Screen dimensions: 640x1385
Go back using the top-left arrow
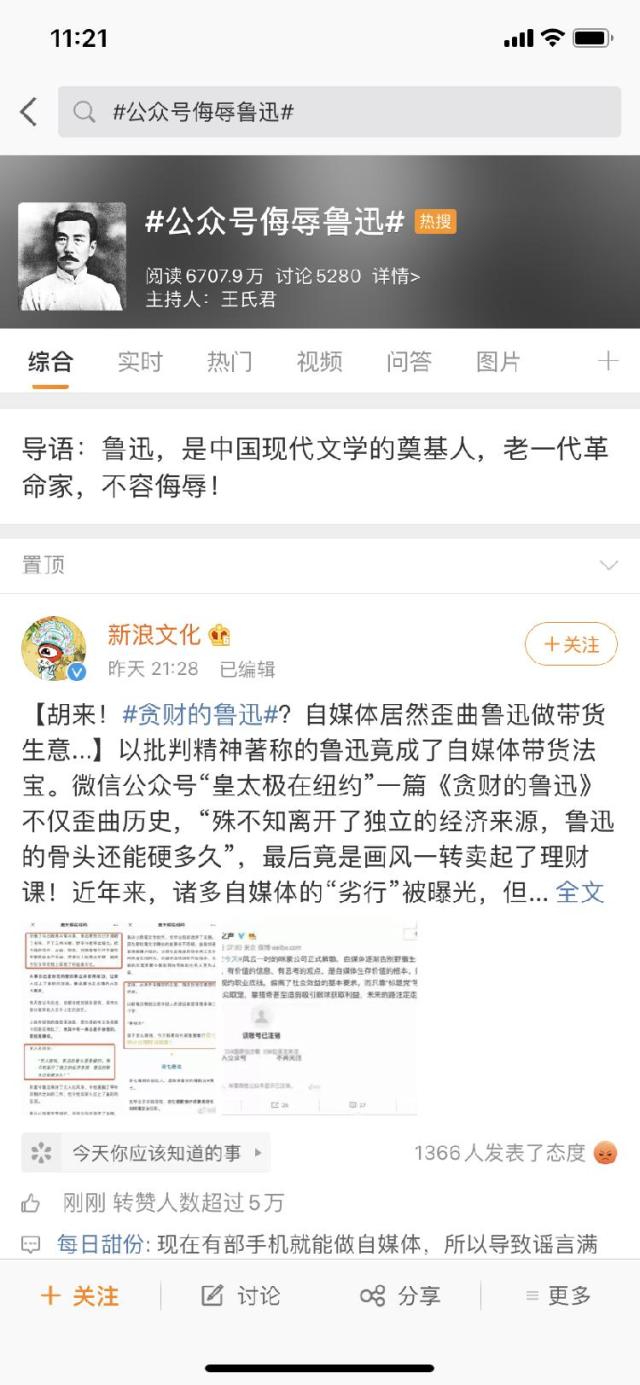pos(29,112)
